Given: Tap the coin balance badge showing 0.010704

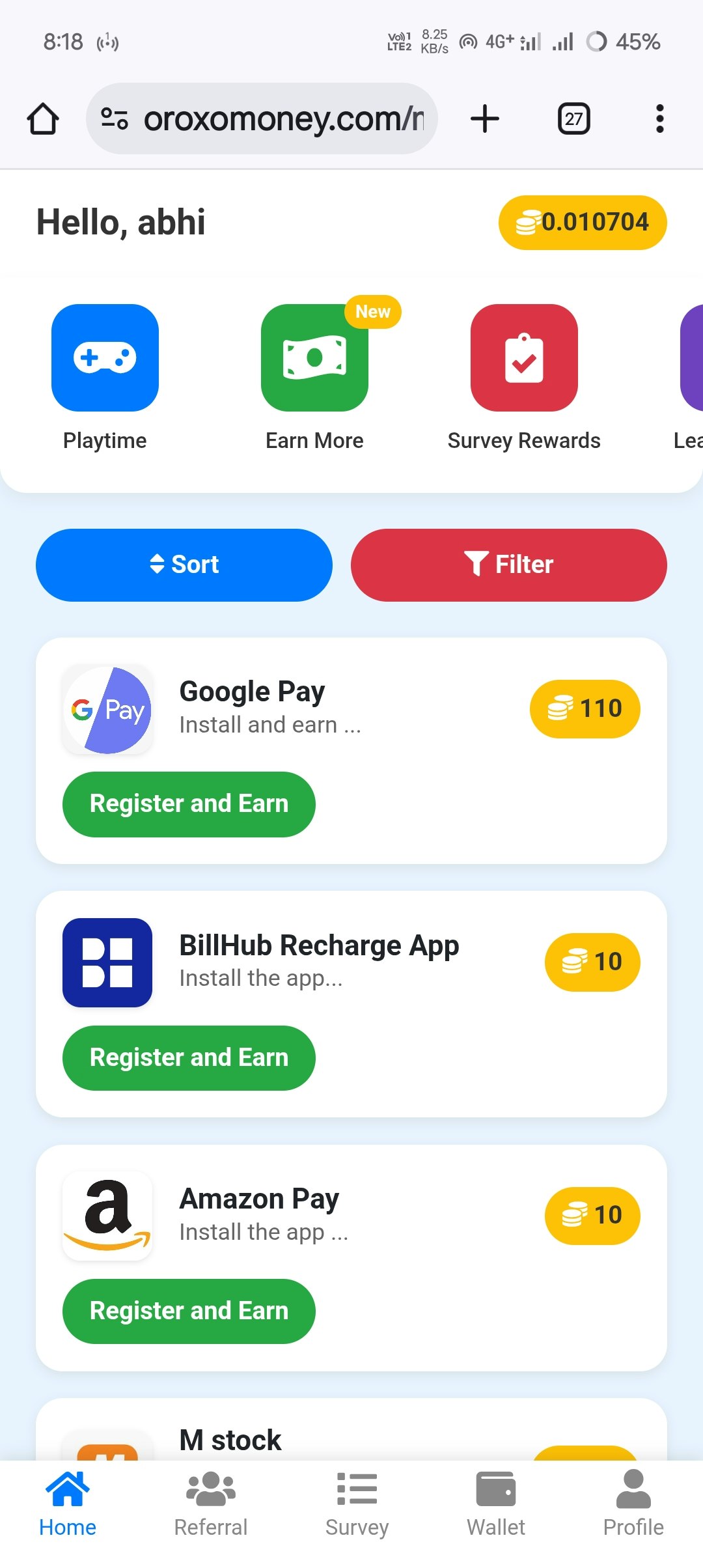Looking at the screenshot, I should (582, 222).
